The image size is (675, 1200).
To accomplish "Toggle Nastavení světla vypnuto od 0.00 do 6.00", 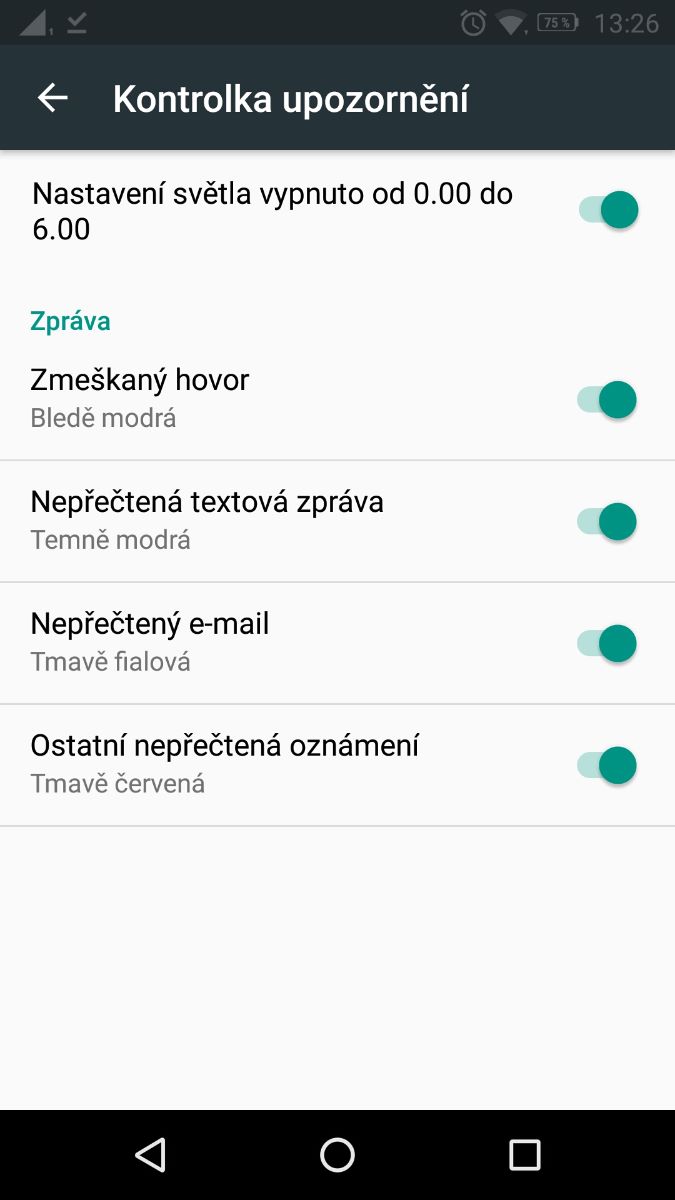I will 608,210.
